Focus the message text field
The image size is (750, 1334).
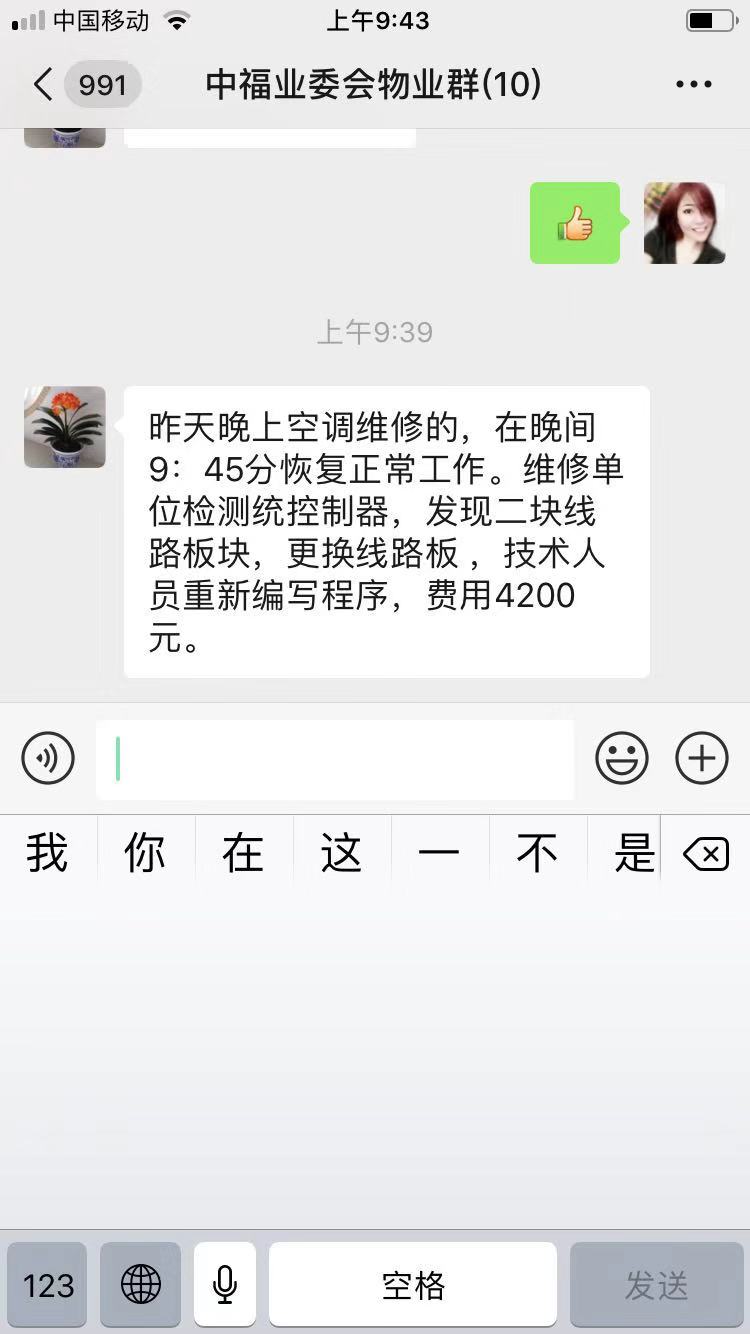click(335, 759)
